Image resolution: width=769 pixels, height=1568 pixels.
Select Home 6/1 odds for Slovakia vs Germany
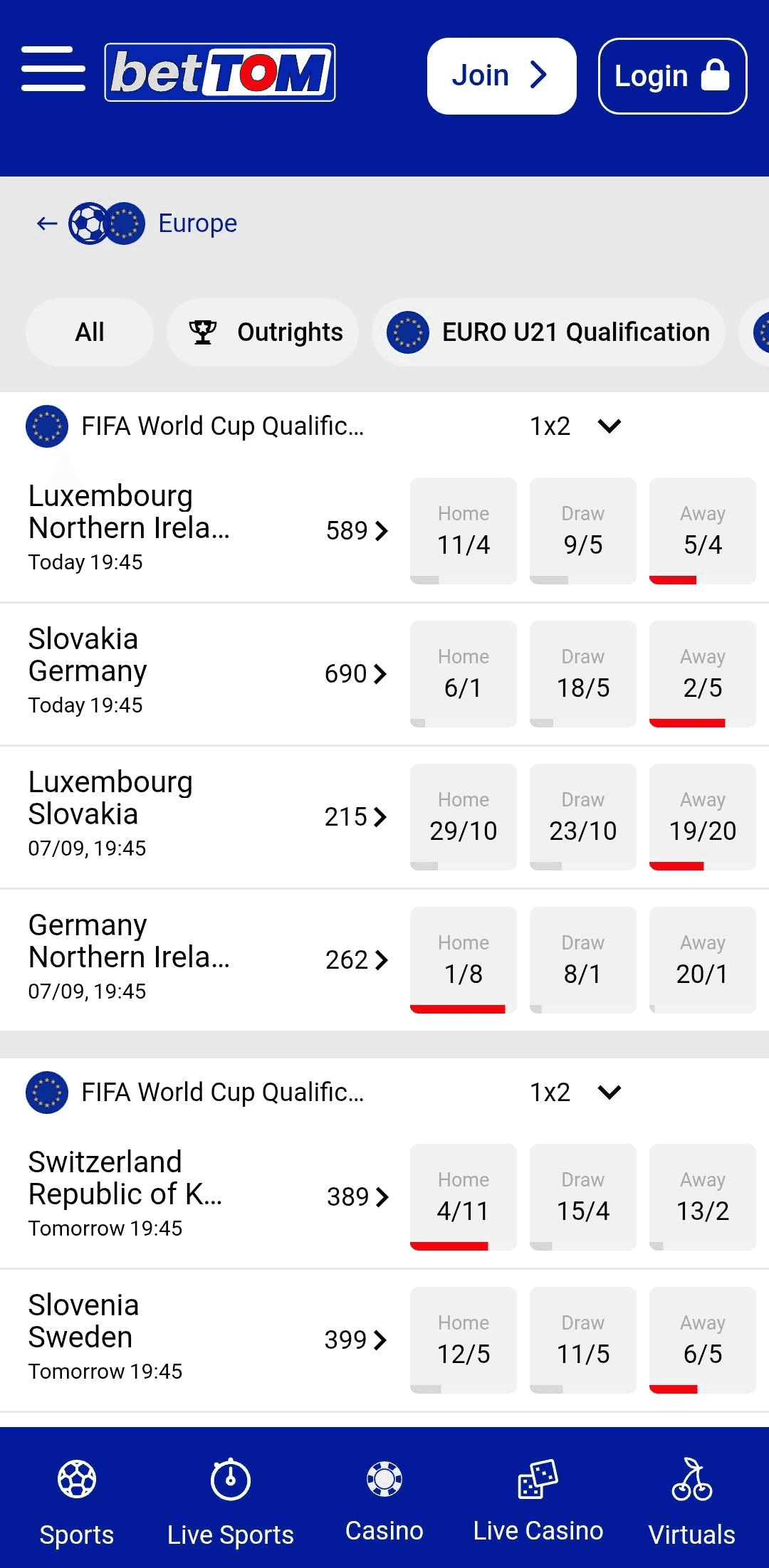[x=463, y=674]
